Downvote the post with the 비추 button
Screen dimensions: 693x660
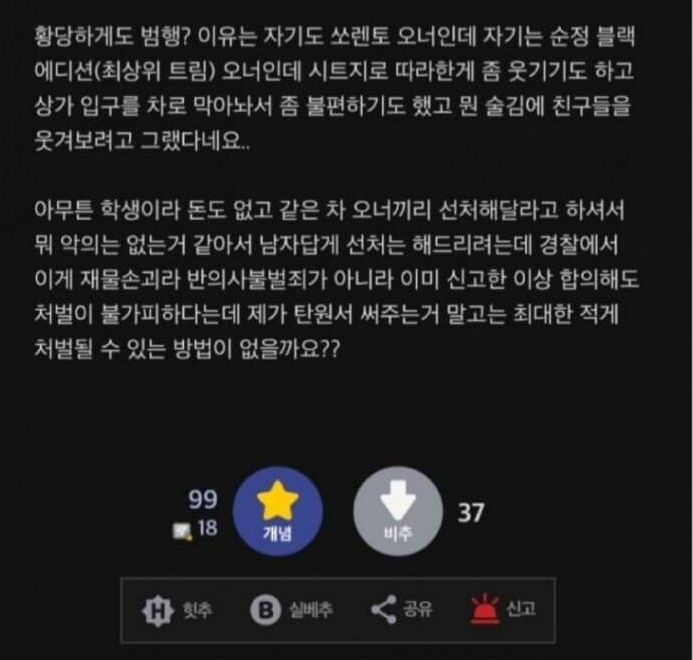397,511
